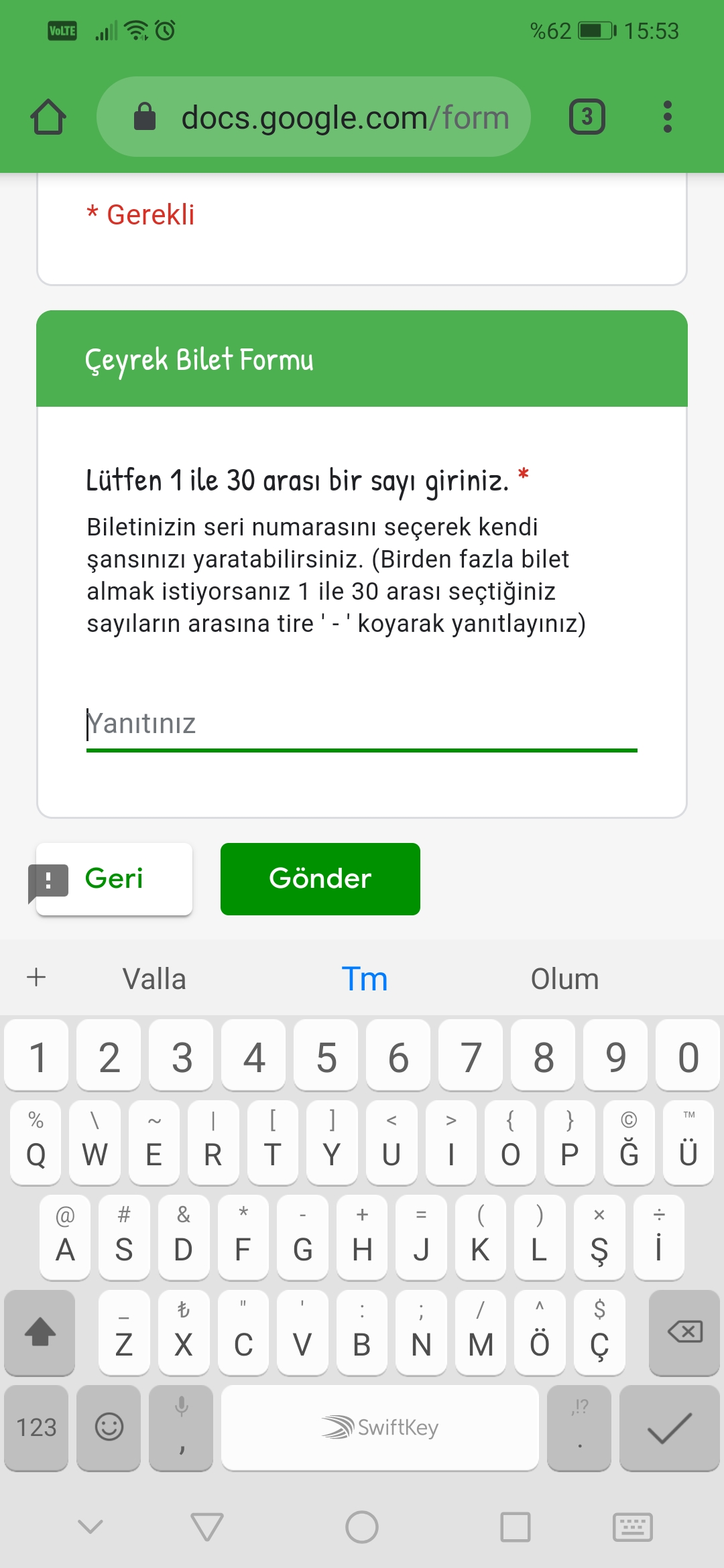Viewport: 724px width, 1568px height.
Task: Pick the Tm word suggestion
Action: pos(364,979)
